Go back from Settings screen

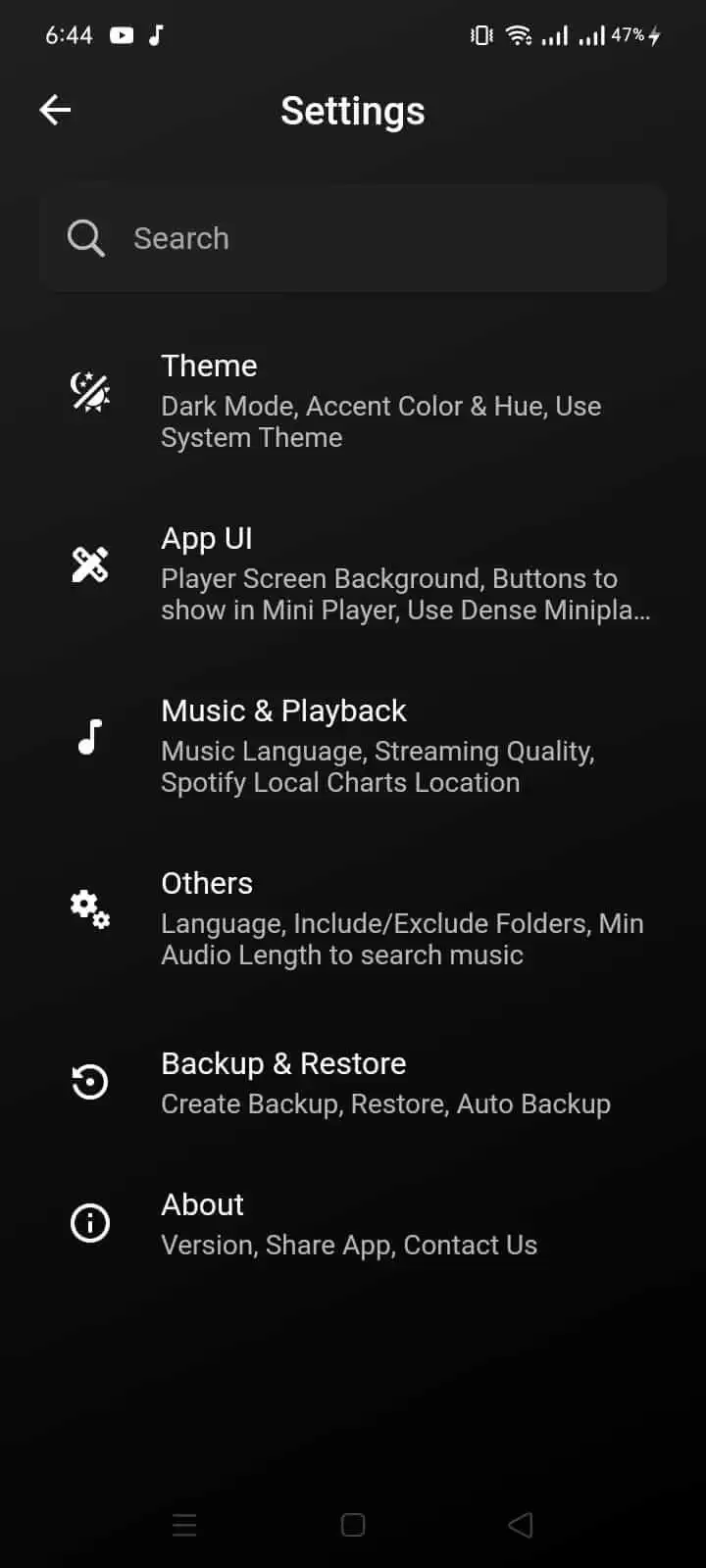pyautogui.click(x=55, y=110)
